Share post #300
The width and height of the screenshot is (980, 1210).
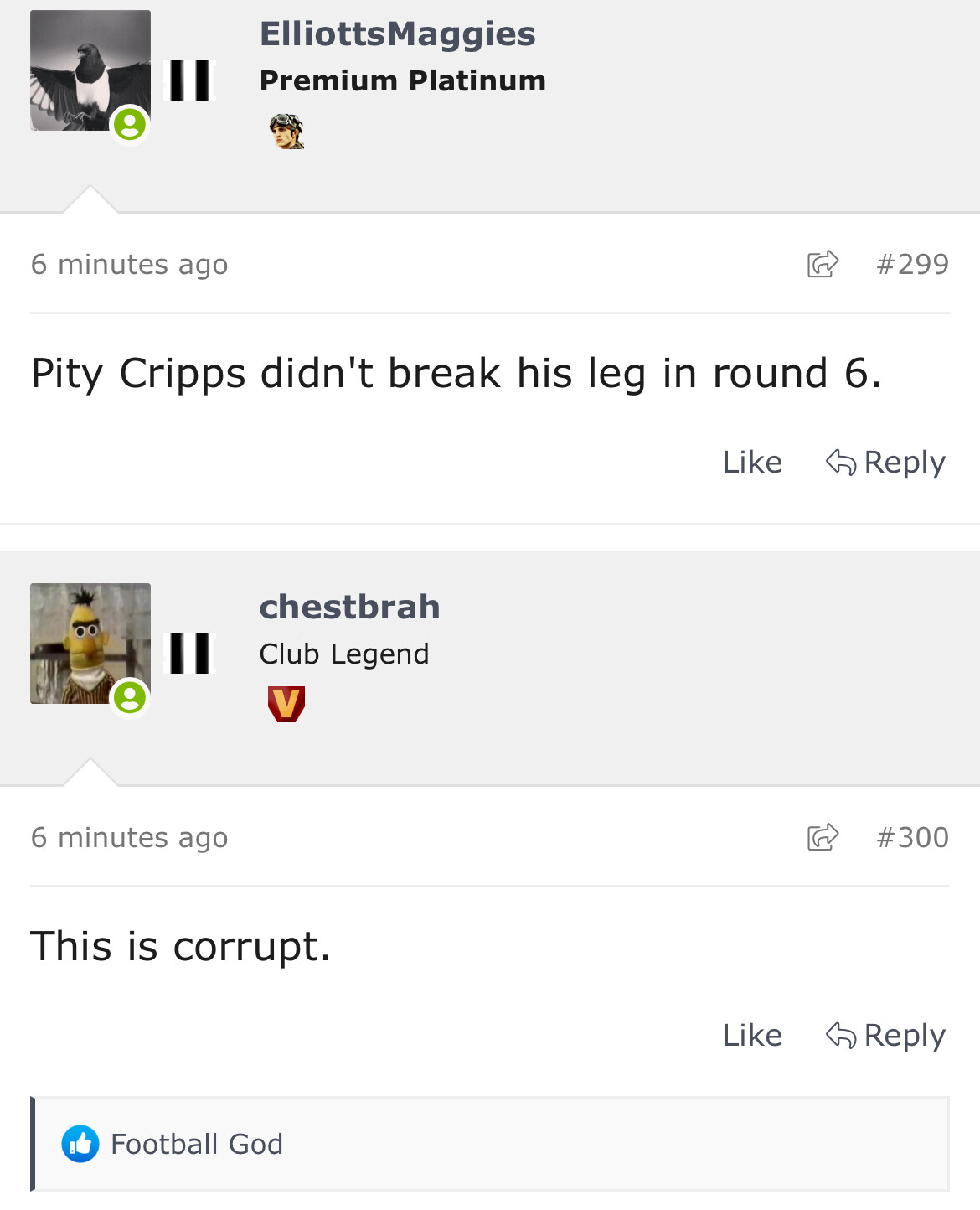click(823, 837)
